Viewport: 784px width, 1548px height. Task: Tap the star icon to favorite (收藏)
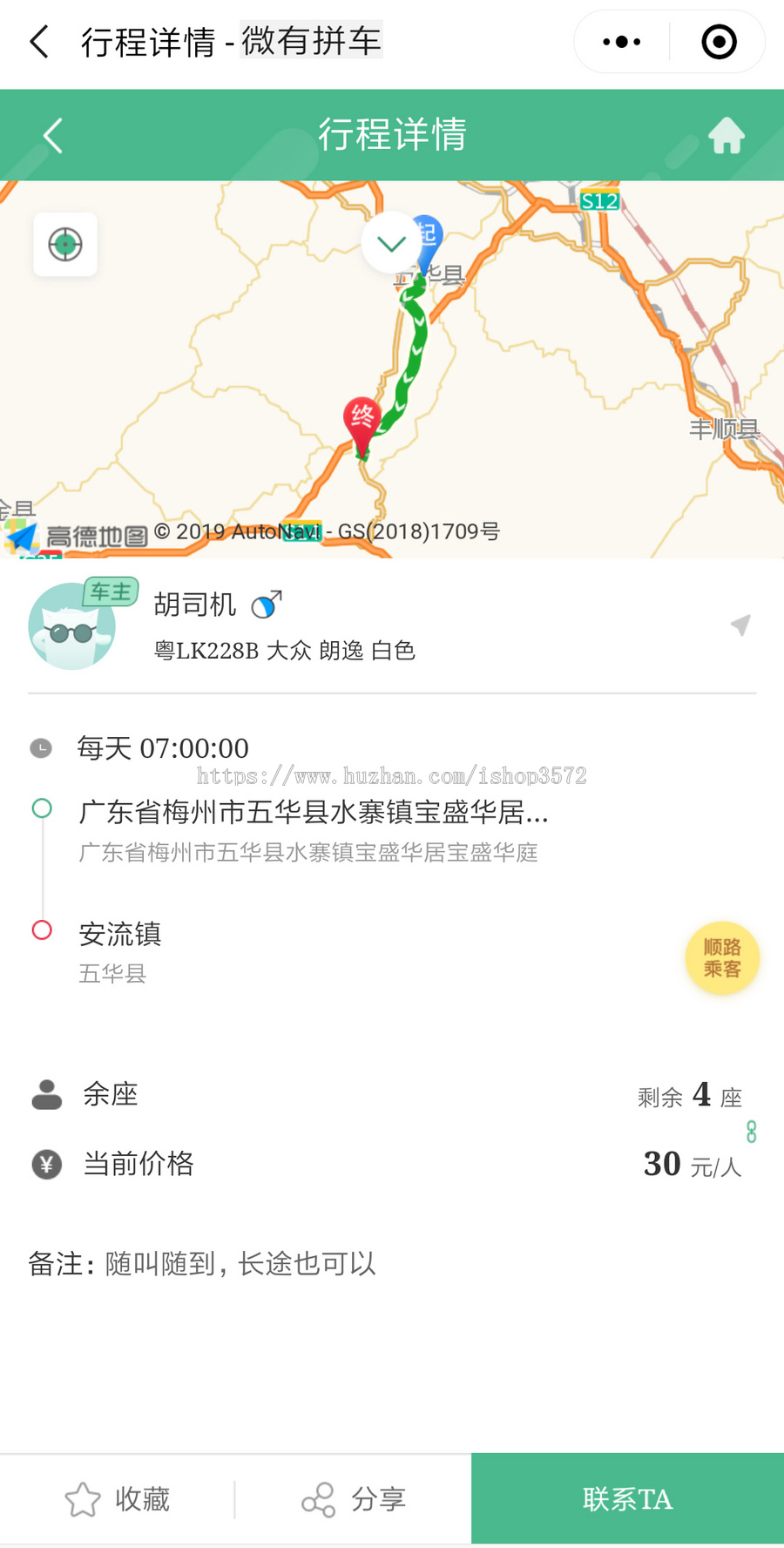(81, 1499)
